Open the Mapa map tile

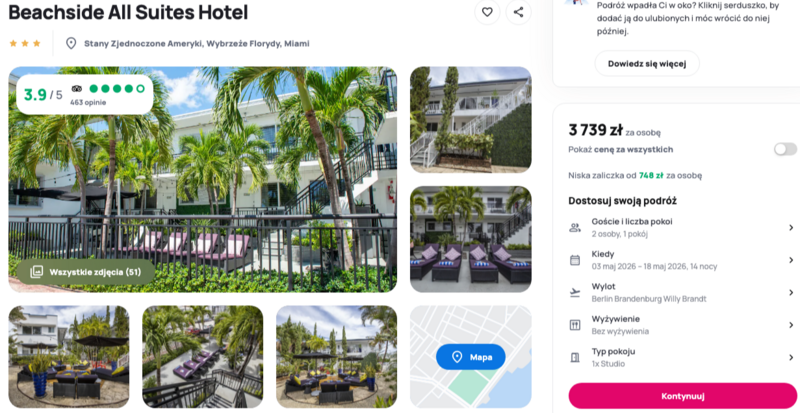point(471,356)
